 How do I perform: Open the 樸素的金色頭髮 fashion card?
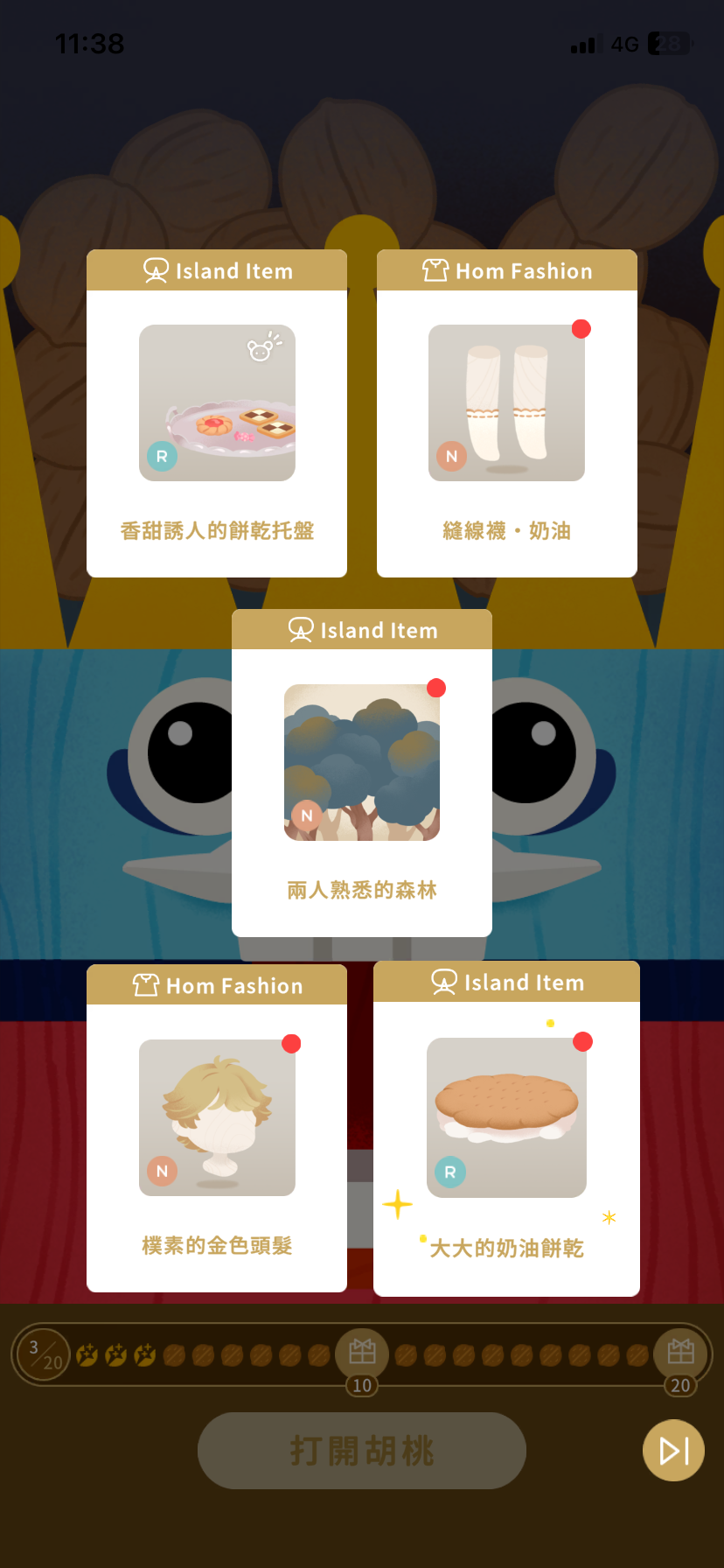[217, 1128]
